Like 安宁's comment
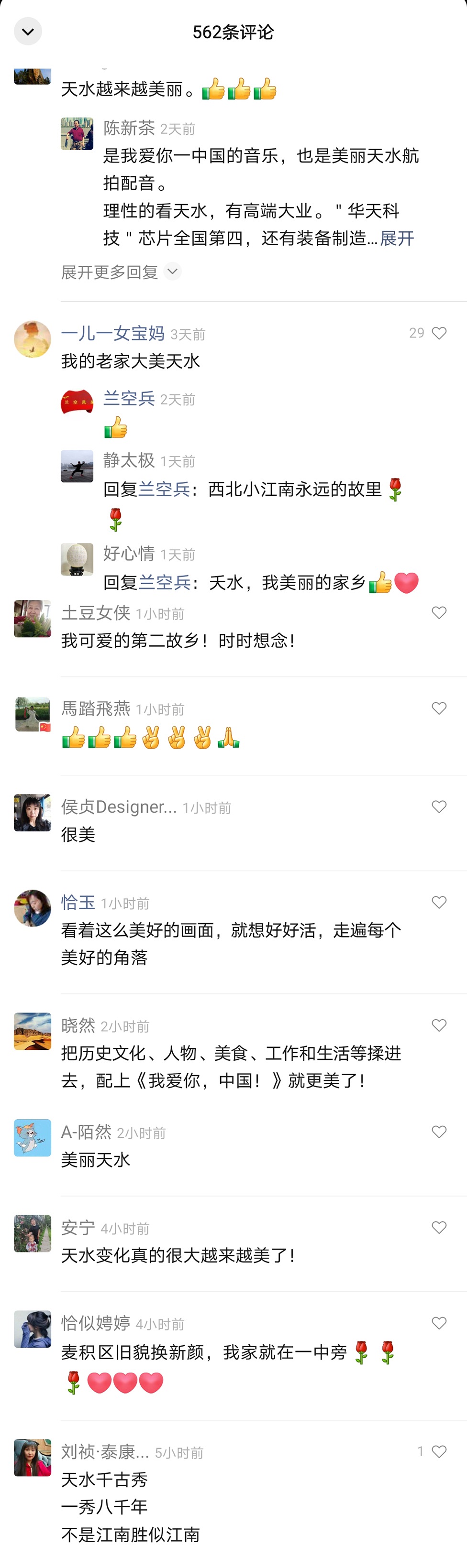467x1568 pixels. [439, 1228]
